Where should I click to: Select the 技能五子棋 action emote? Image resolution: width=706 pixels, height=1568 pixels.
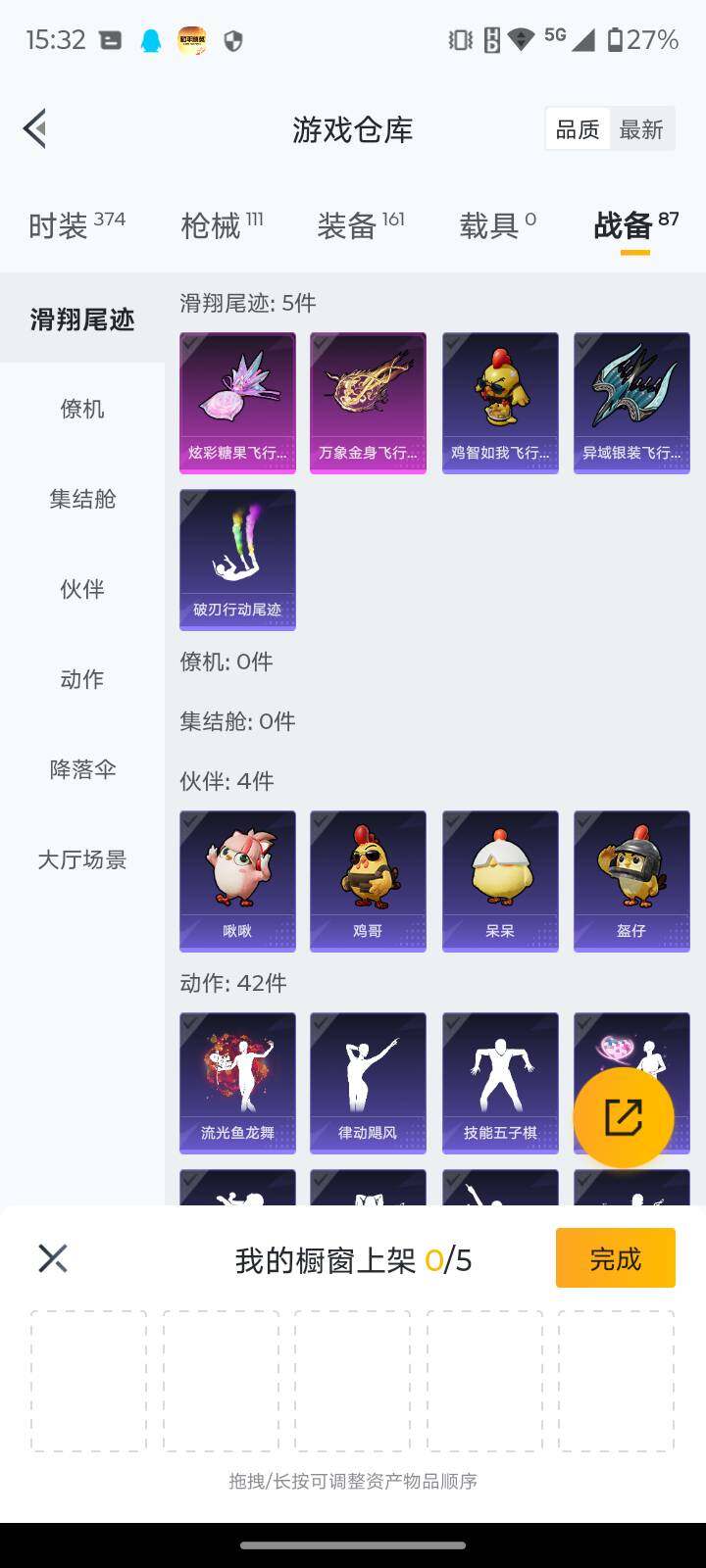[500, 1081]
